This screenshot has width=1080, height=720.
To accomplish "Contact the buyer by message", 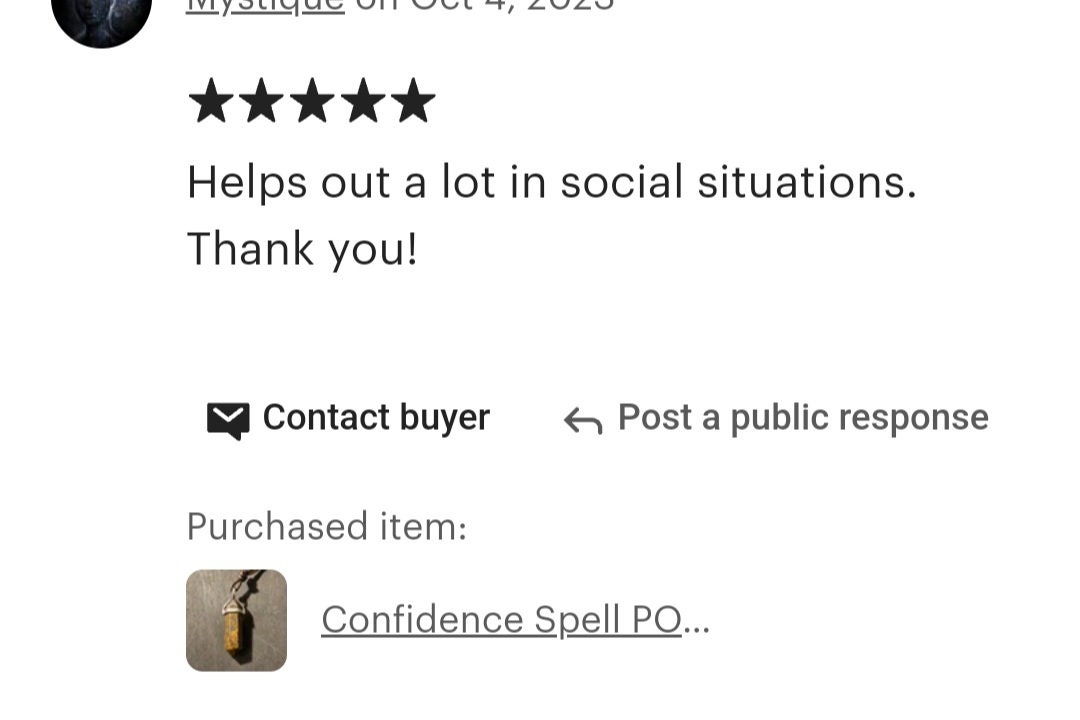I will (349, 418).
